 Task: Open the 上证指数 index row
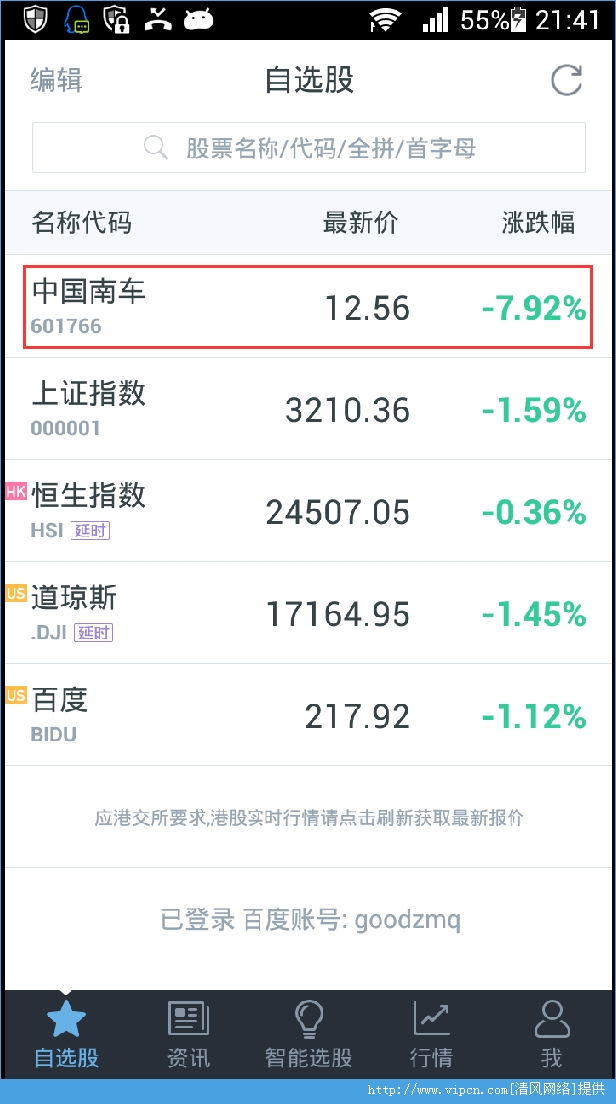[x=308, y=409]
